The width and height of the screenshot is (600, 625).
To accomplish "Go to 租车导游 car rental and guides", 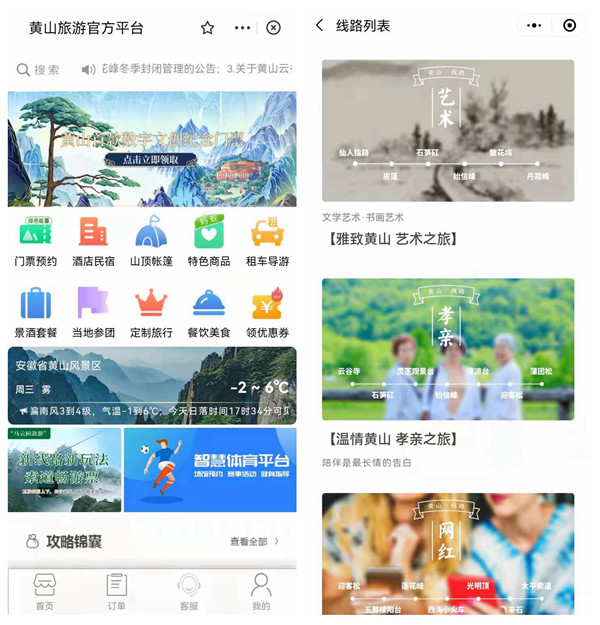I will pyautogui.click(x=267, y=242).
